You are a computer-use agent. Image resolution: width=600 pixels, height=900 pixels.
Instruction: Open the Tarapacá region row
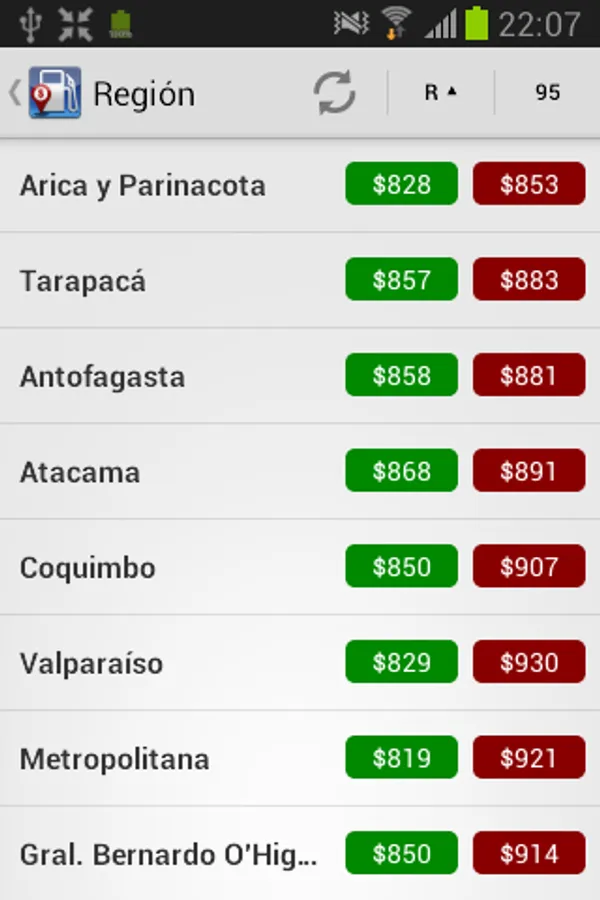[83, 281]
